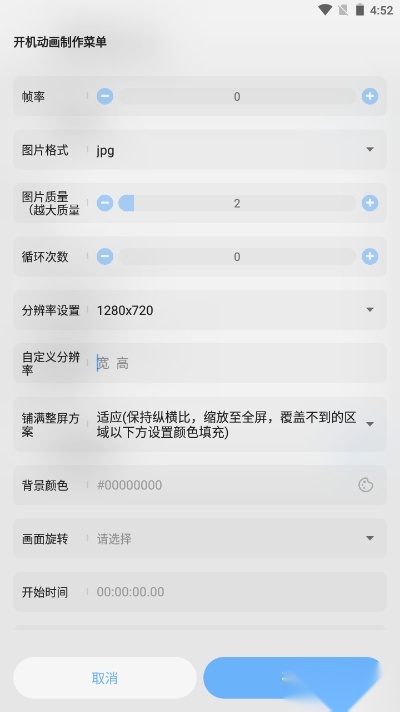This screenshot has height=712, width=400.
Task: Focus the 自定义分辨率 width height field
Action: (237, 363)
